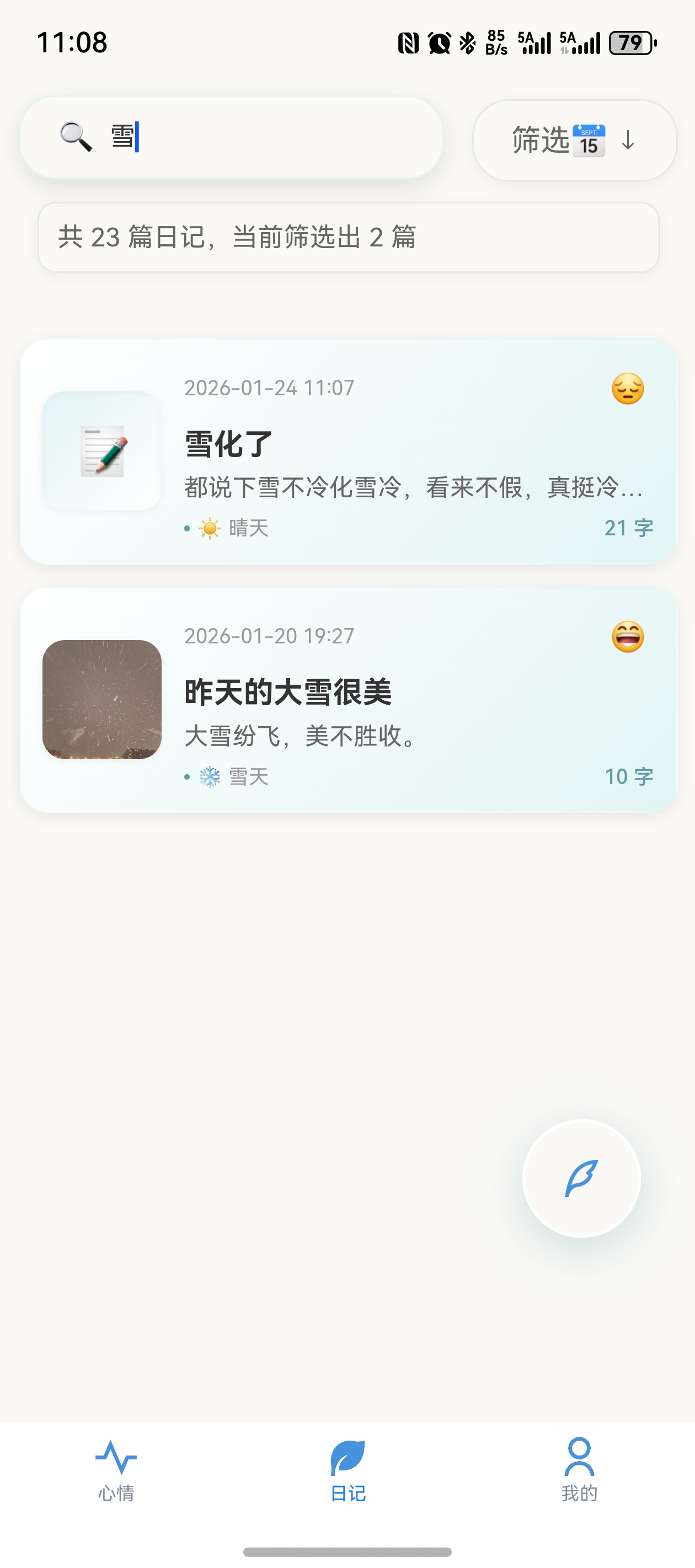Open the 雪化了 diary entry

click(x=347, y=450)
